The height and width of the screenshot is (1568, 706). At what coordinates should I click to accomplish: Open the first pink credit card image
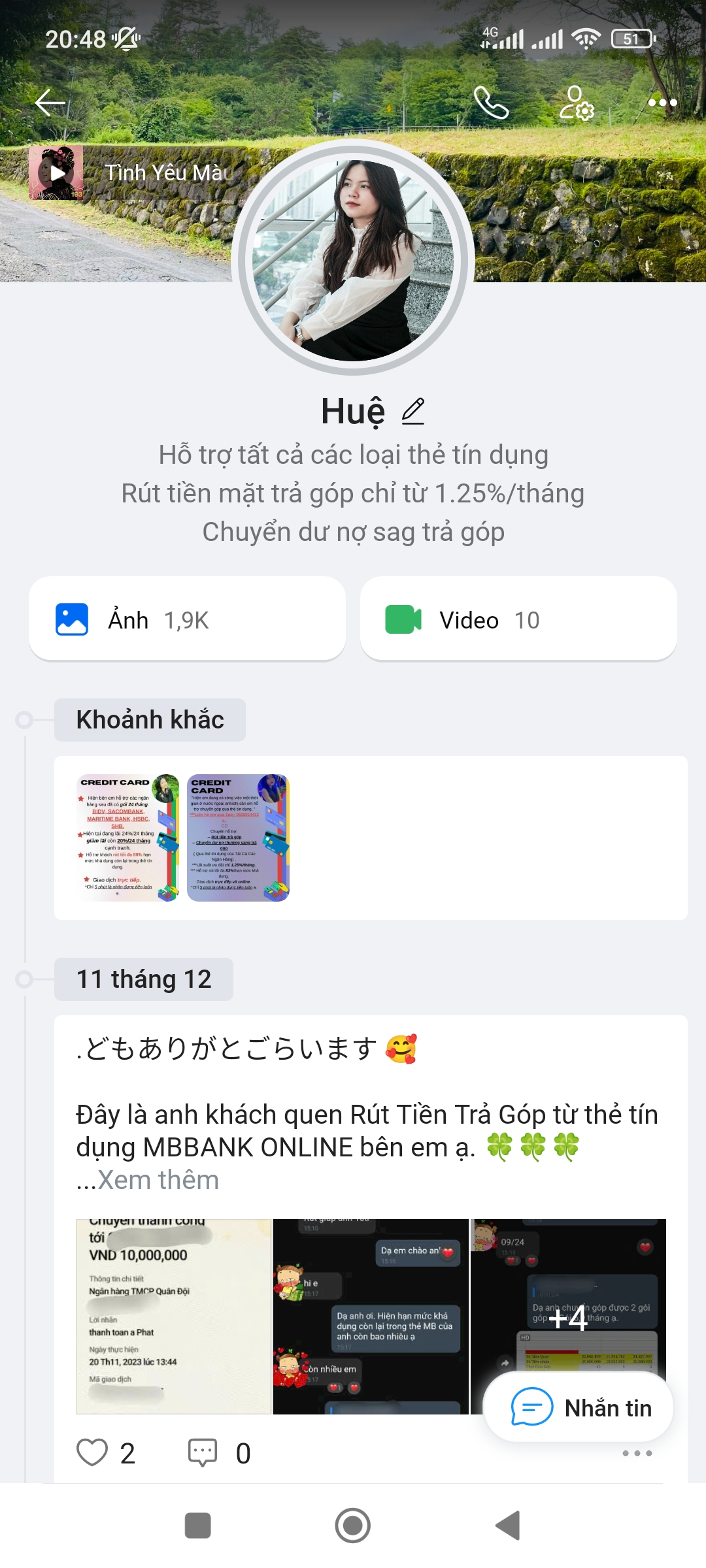click(x=129, y=838)
